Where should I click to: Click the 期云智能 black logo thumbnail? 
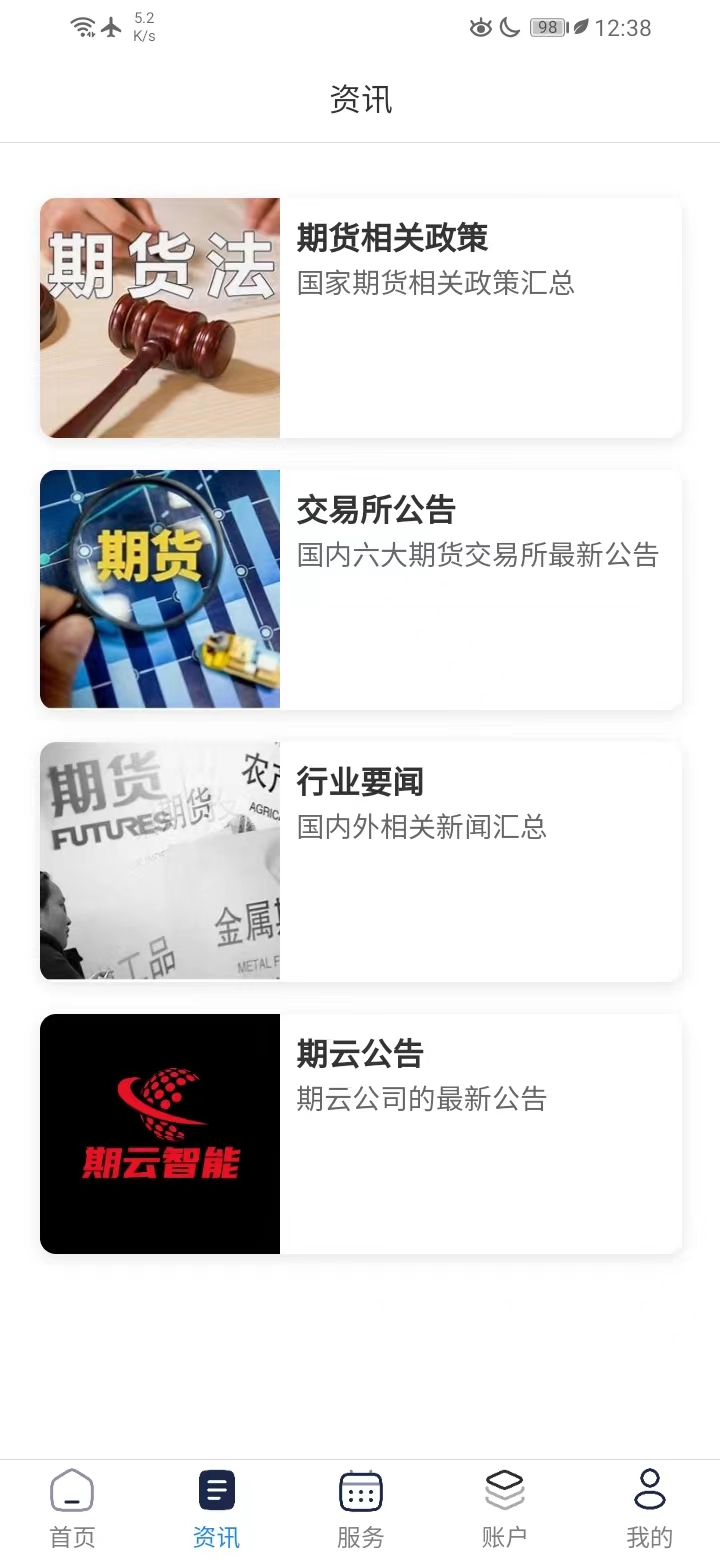160,1133
